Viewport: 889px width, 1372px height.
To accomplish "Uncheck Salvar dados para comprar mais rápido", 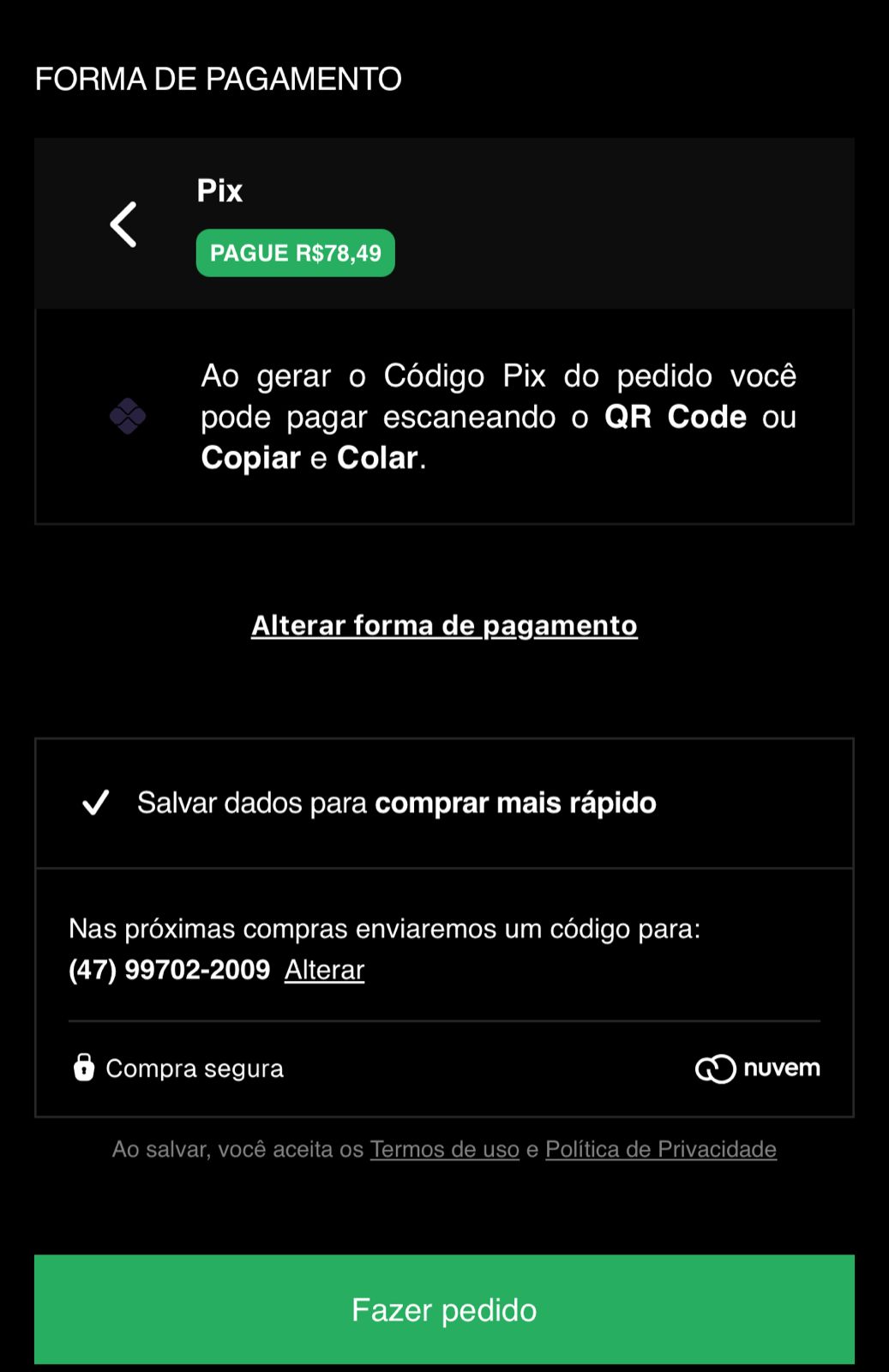I will (x=95, y=803).
